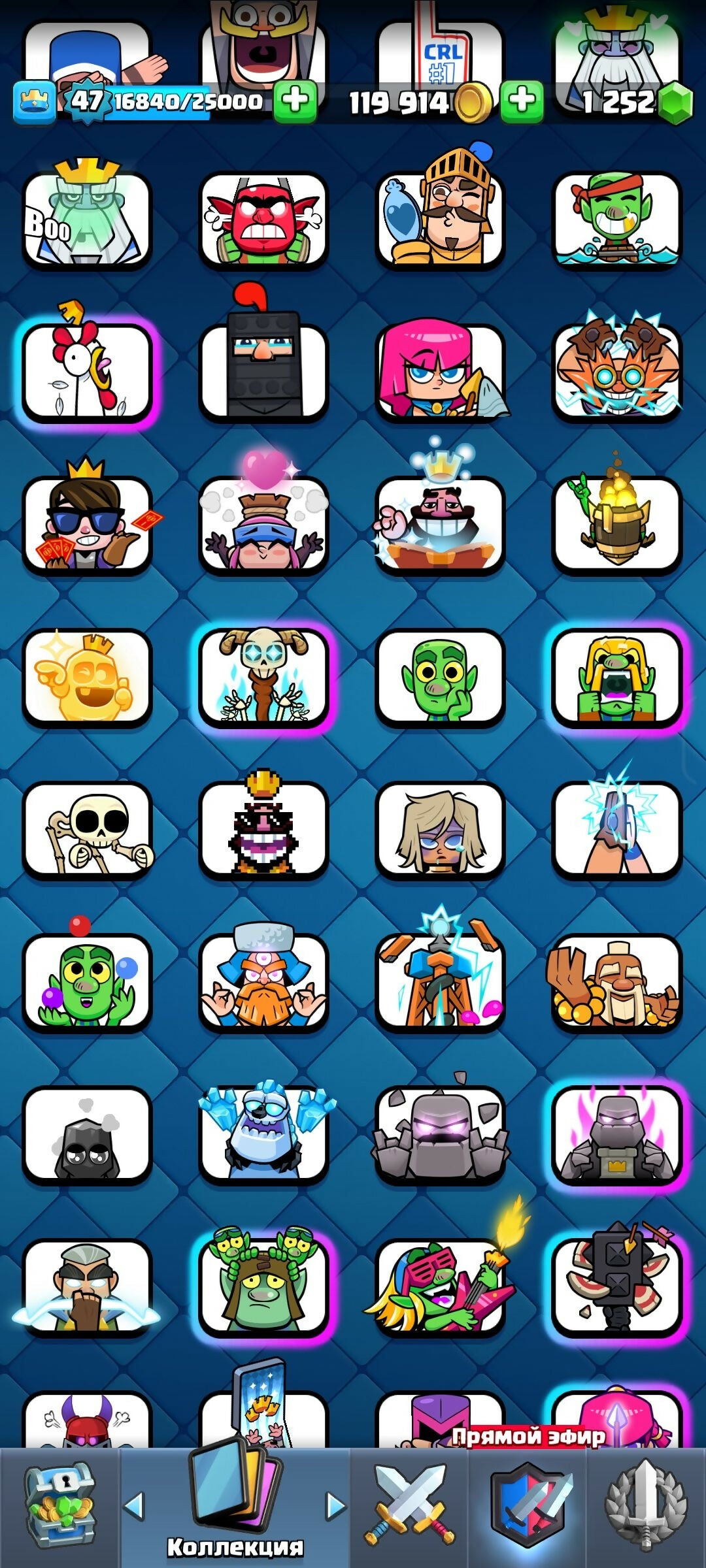Tap the right arrow beside Коллекция
This screenshot has width=706, height=1568.
pyautogui.click(x=335, y=1506)
